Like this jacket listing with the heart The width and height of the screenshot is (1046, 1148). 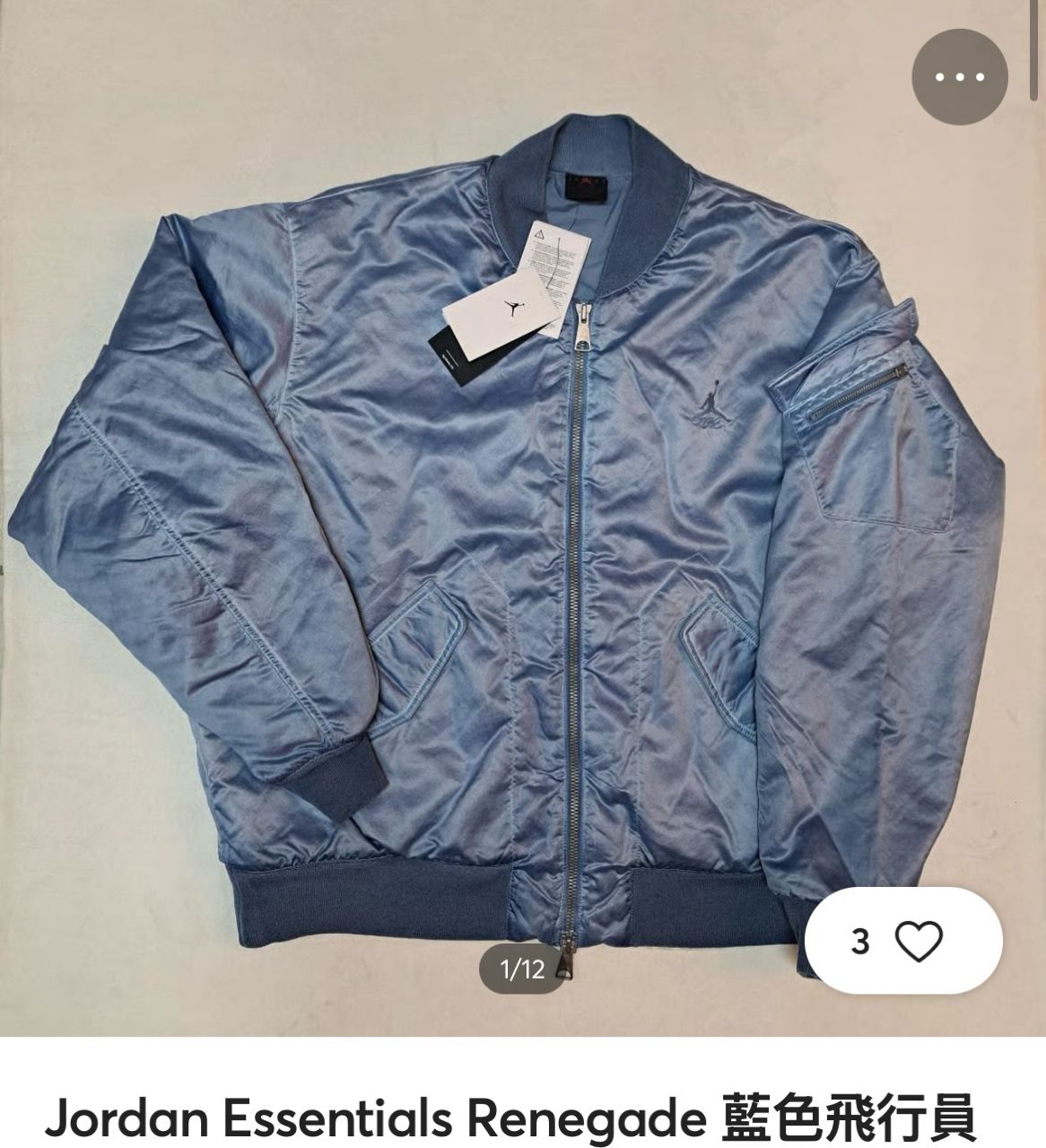pyautogui.click(x=919, y=941)
